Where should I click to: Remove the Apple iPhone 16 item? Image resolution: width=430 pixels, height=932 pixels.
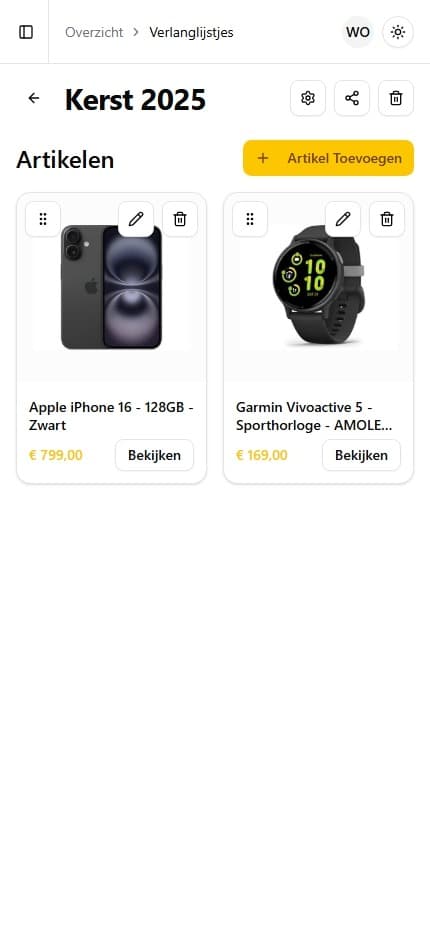click(x=180, y=219)
